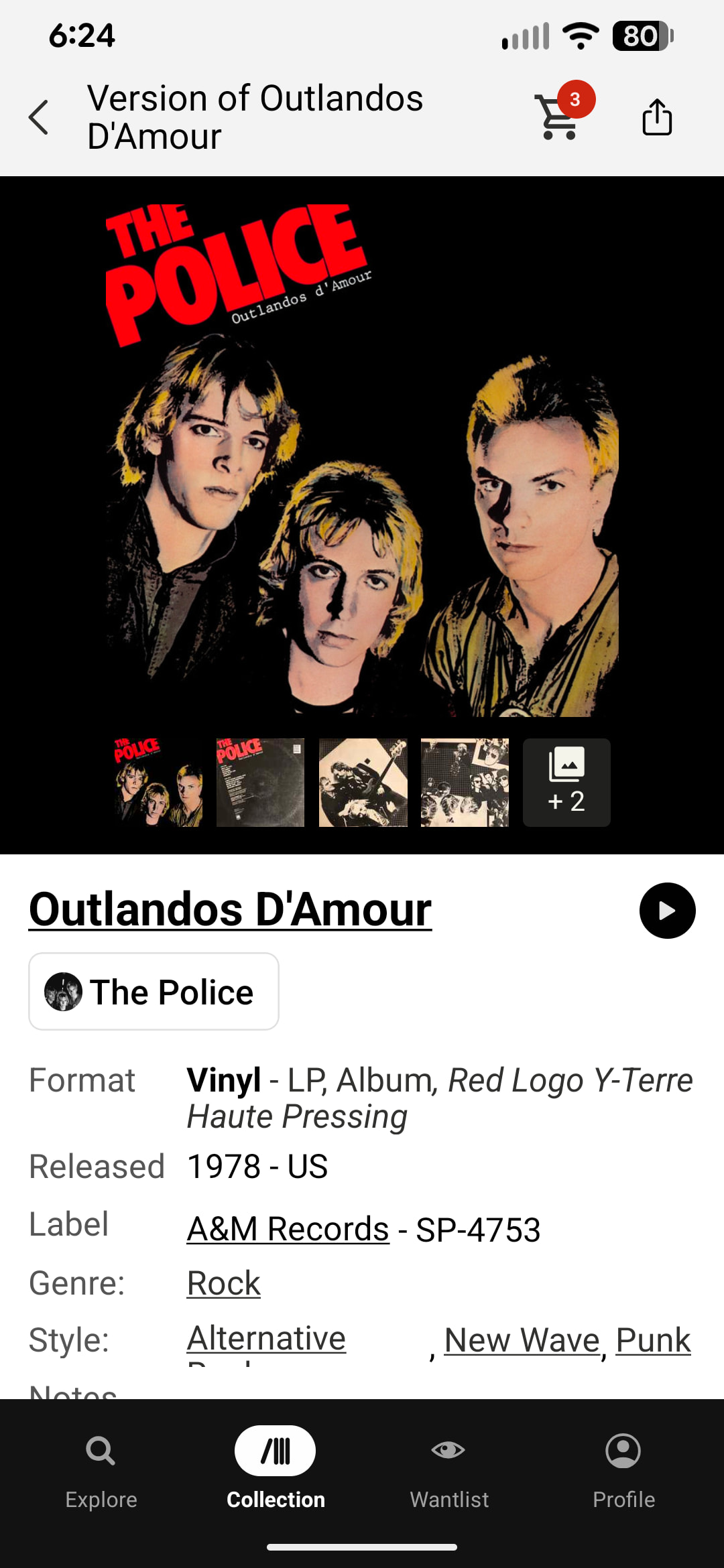Select the back cover thumbnail
Viewport: 724px width, 1568px height.
(260, 783)
